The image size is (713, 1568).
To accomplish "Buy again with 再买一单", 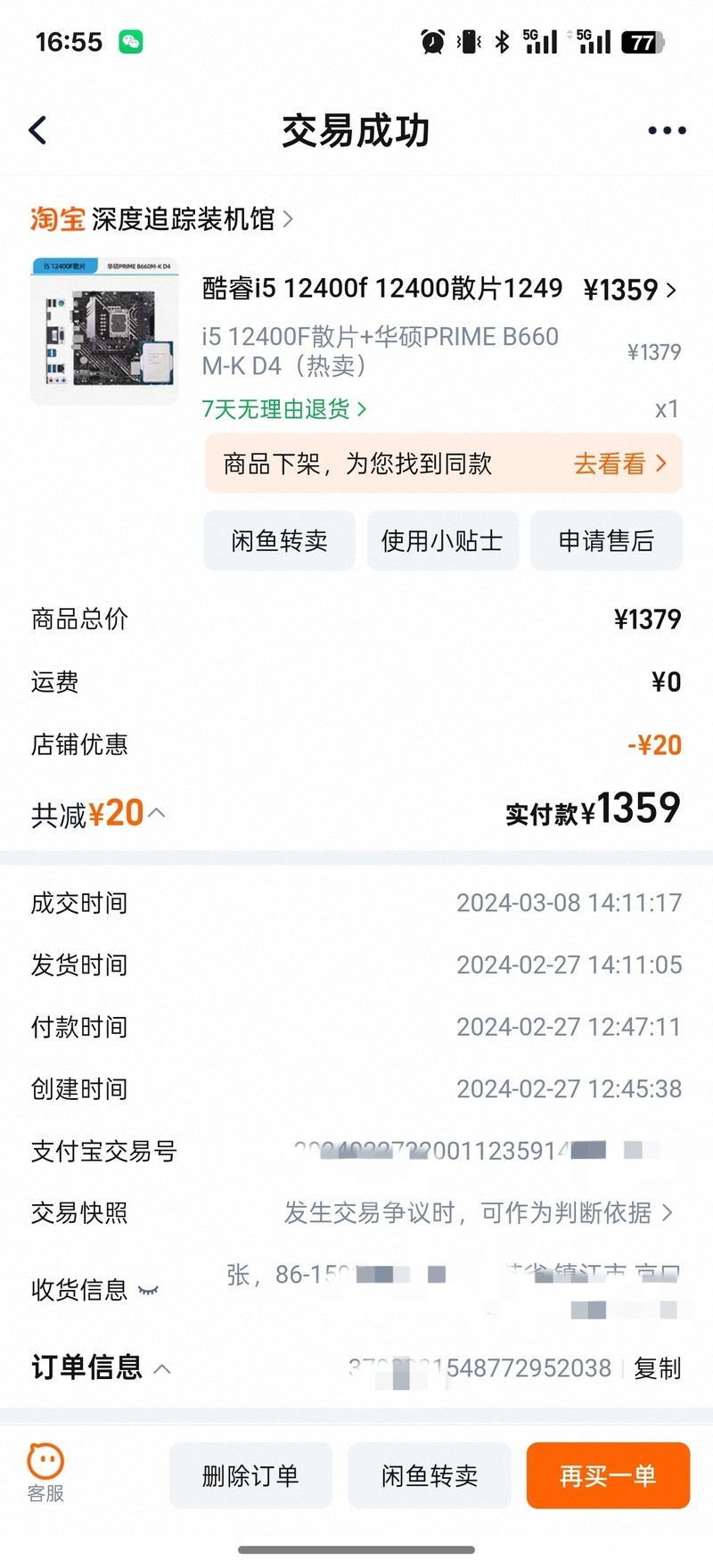I will pyautogui.click(x=608, y=1475).
